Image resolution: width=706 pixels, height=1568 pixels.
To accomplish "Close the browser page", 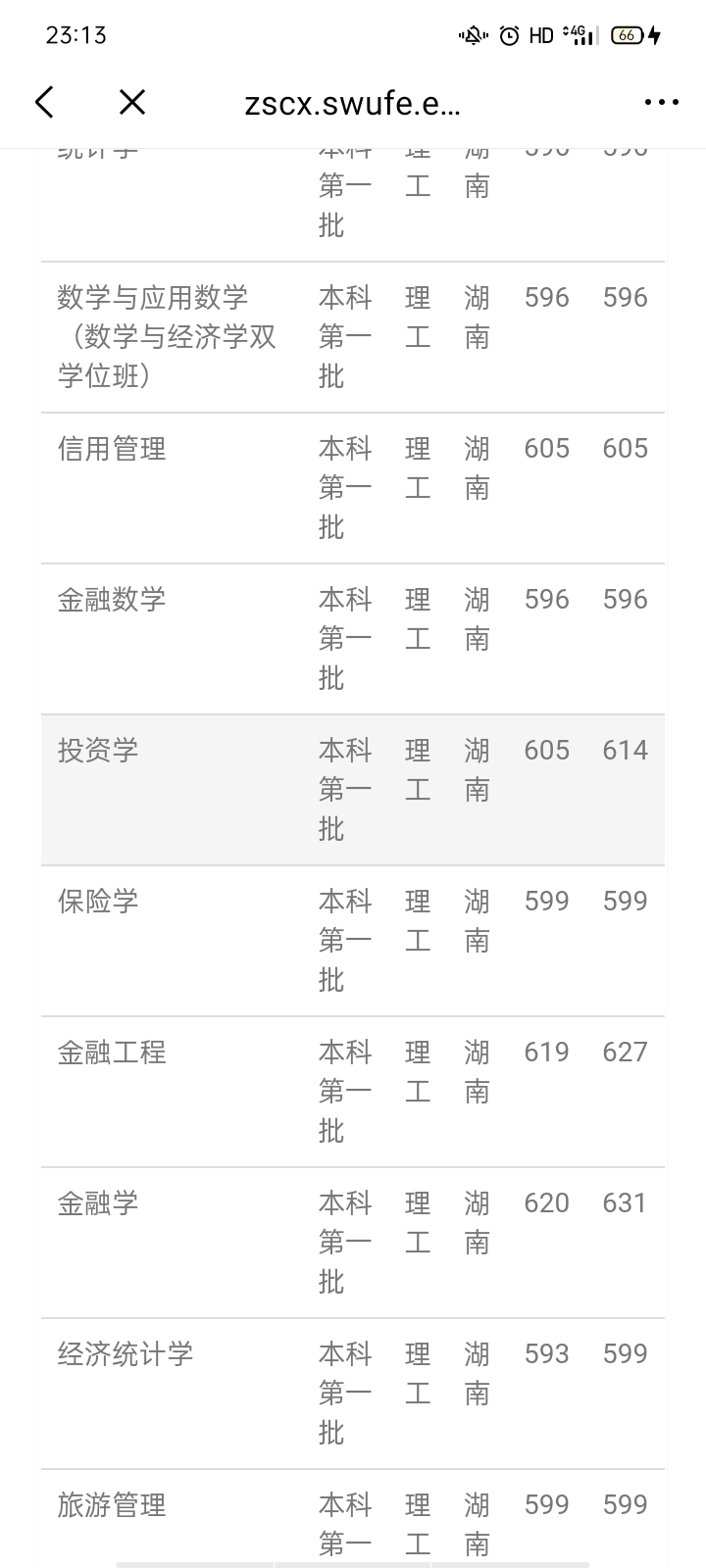I will click(x=132, y=102).
